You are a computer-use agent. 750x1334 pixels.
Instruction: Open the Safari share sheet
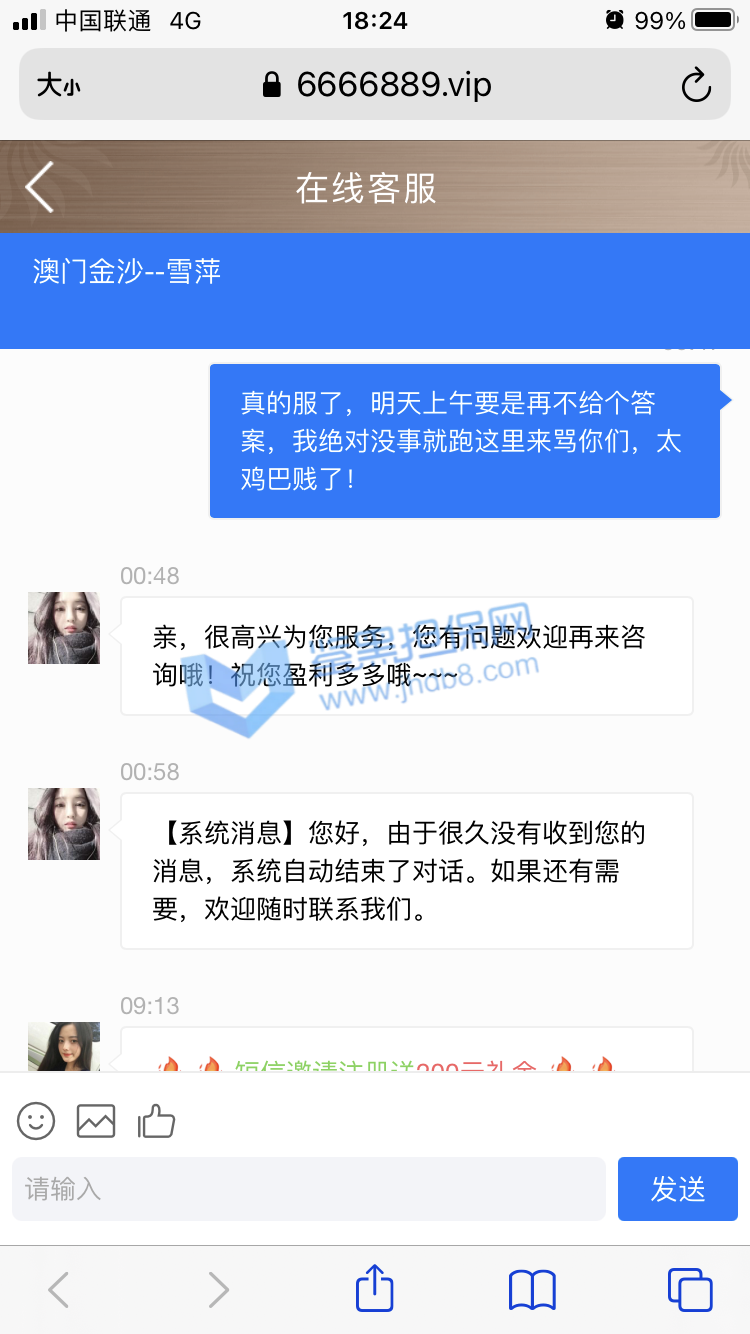(375, 1289)
